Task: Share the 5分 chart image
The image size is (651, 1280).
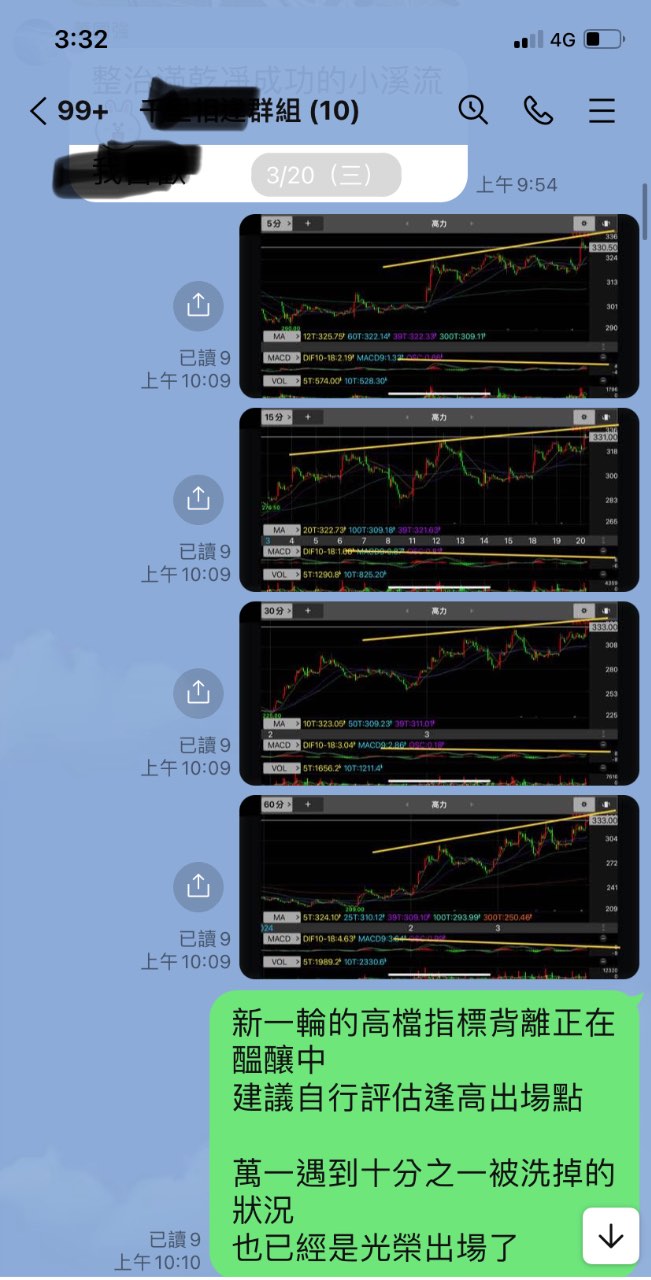Action: 198,304
